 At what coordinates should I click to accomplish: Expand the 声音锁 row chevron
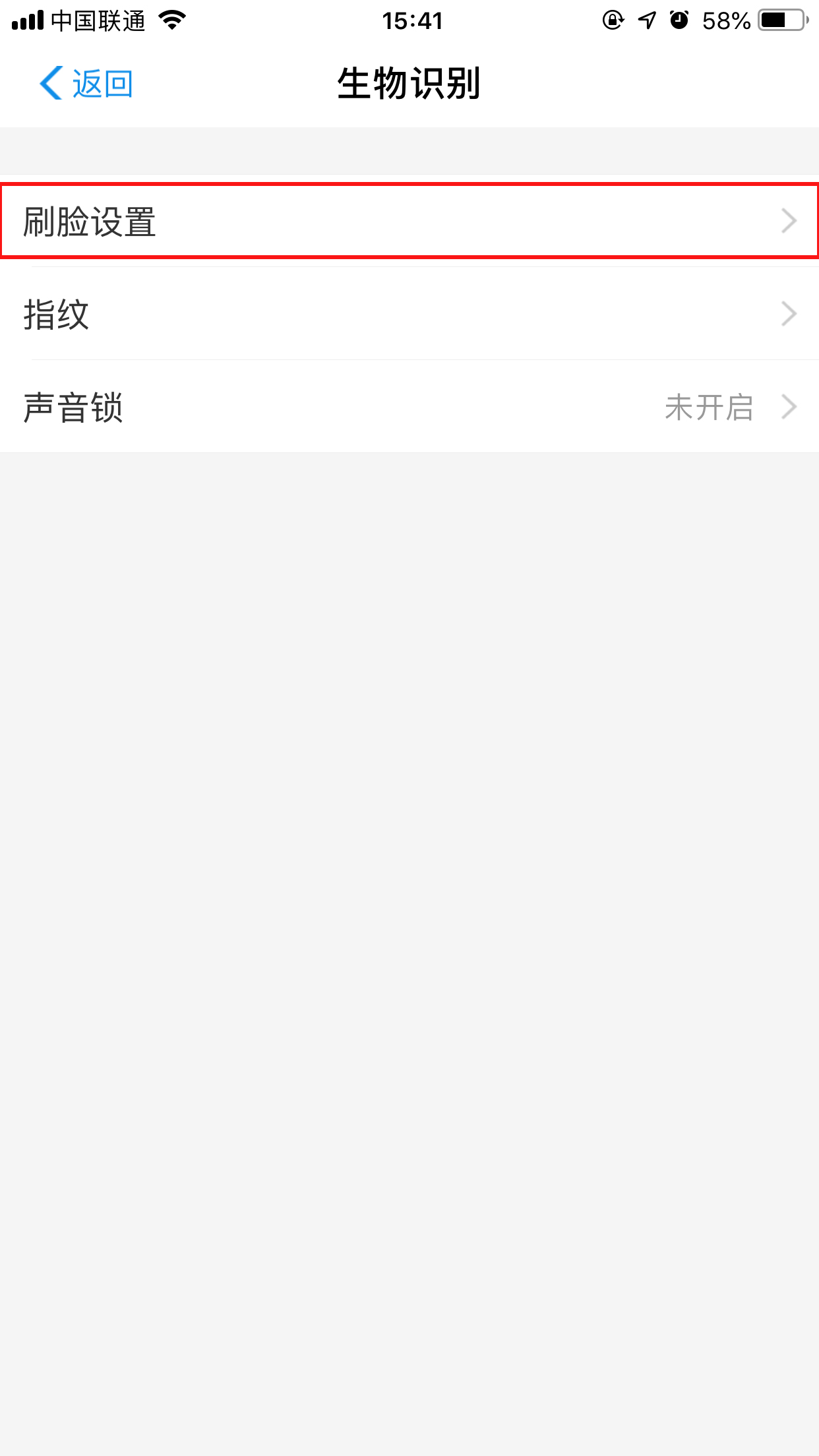point(789,408)
